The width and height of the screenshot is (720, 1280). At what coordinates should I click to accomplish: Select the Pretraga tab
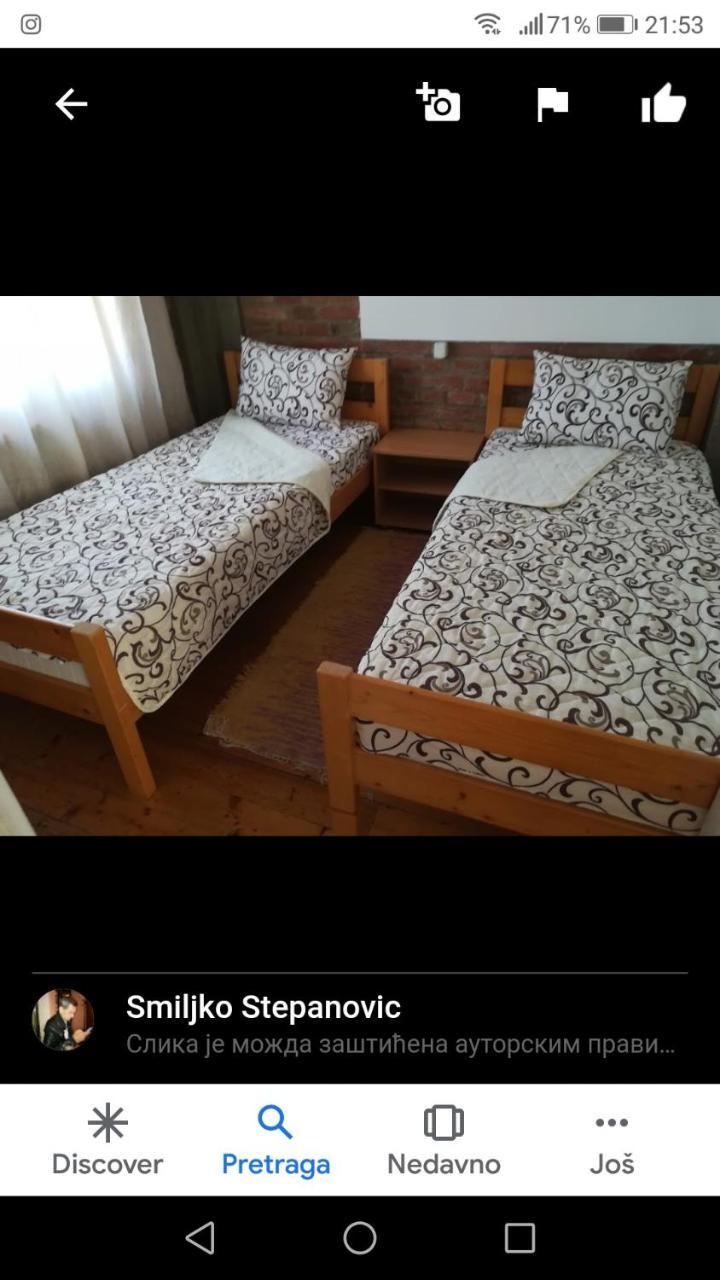click(275, 1140)
